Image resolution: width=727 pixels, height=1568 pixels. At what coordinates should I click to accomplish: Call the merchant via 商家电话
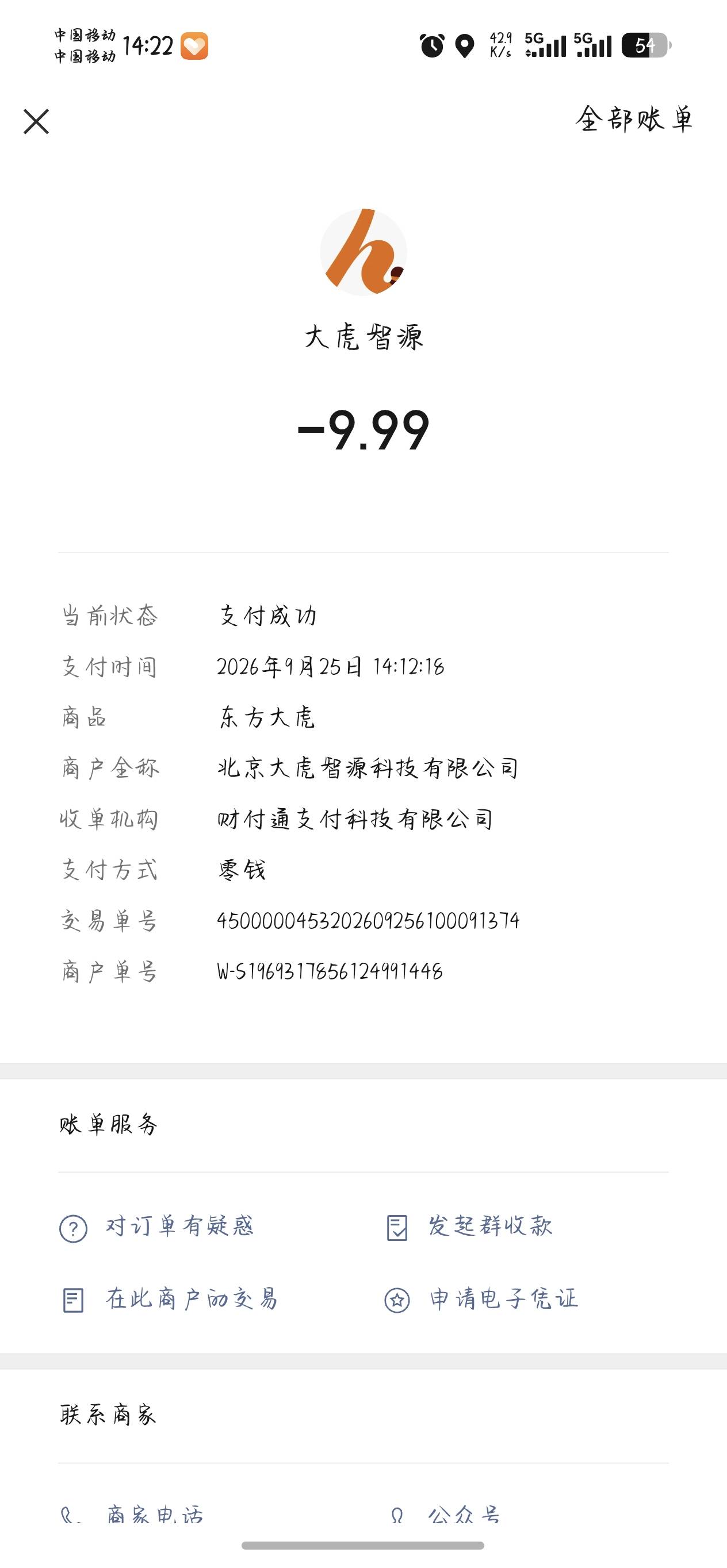coord(132,1515)
